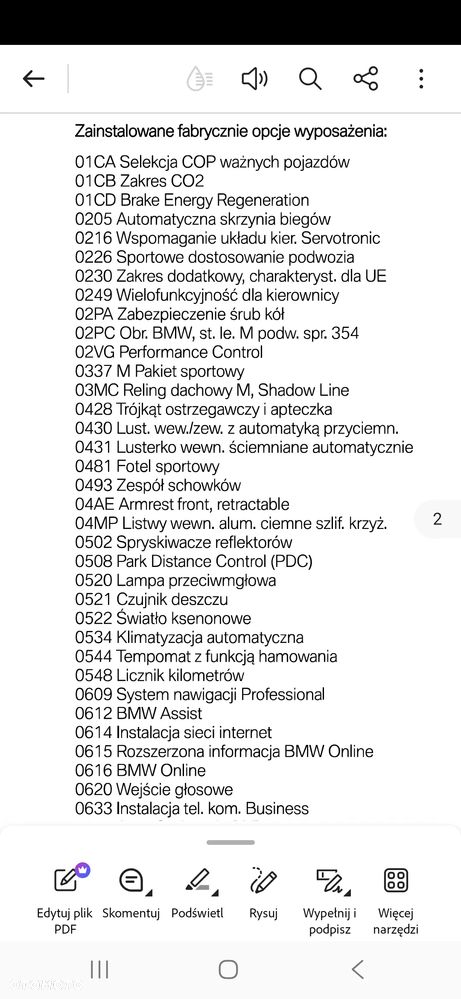Select the Skomentuj comment tool
461x999 pixels.
point(131,893)
